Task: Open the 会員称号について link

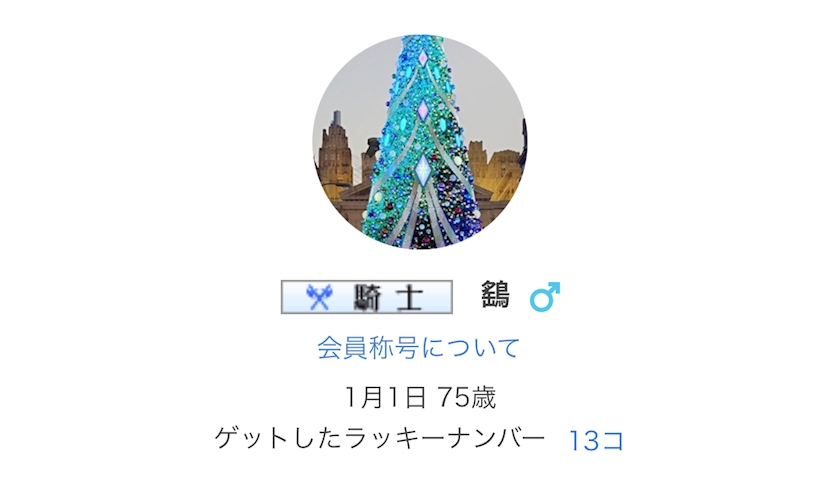Action: point(419,348)
